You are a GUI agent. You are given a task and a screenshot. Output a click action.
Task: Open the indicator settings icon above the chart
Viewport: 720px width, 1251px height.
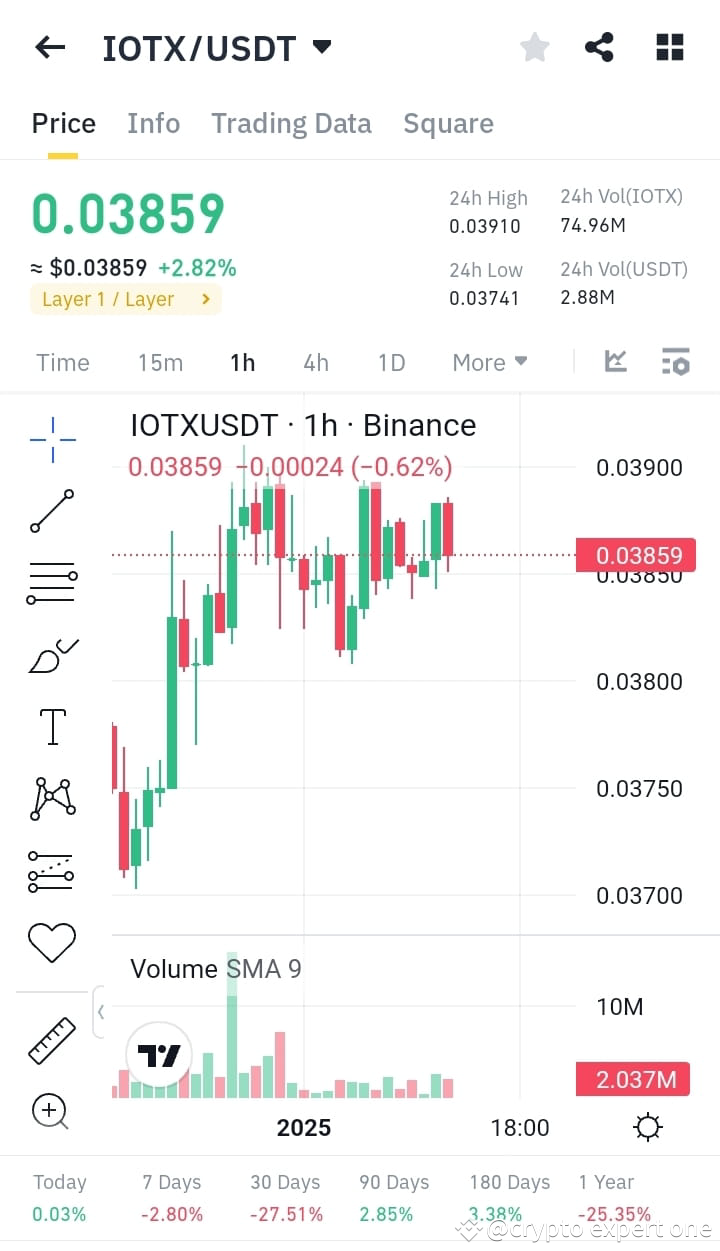pyautogui.click(x=676, y=362)
